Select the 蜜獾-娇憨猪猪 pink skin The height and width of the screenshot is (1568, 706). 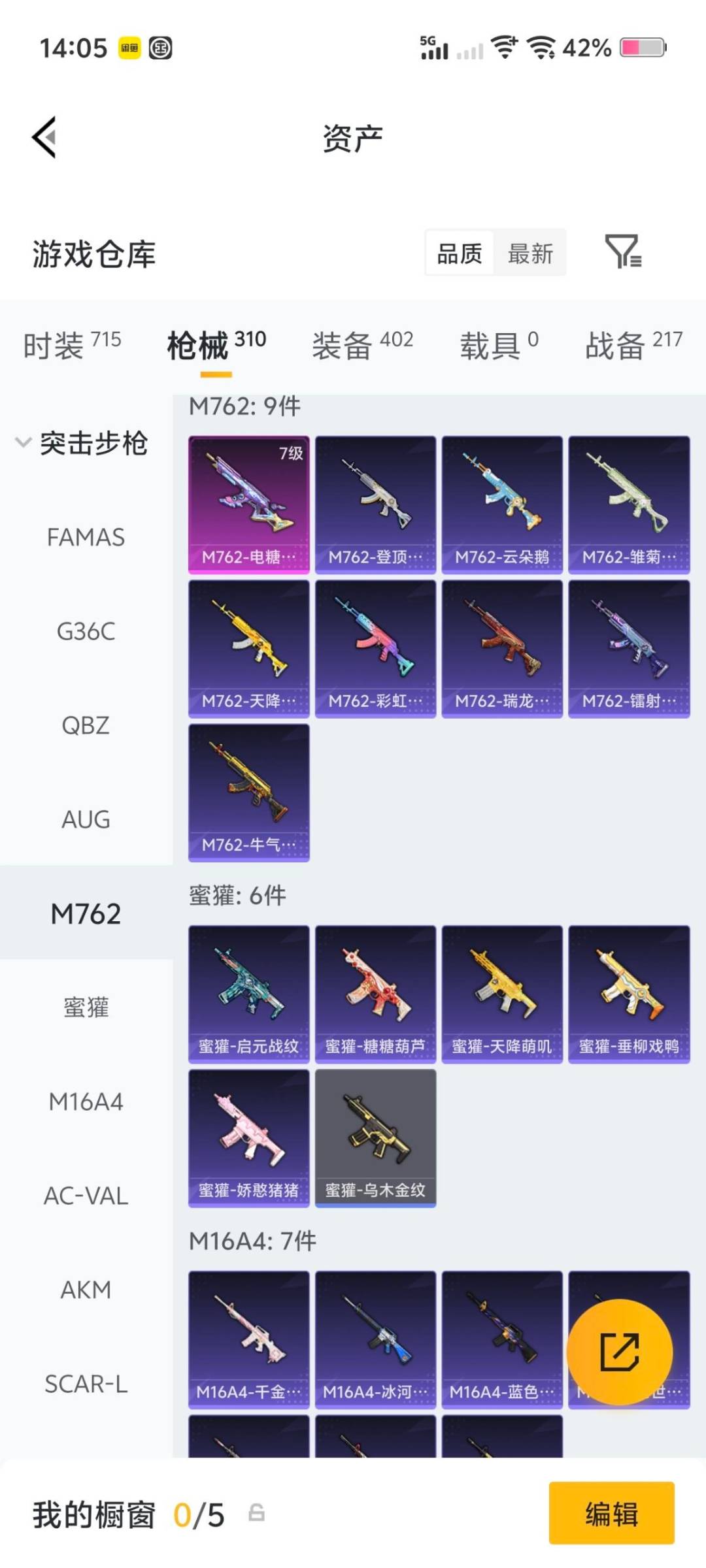pyautogui.click(x=248, y=1137)
